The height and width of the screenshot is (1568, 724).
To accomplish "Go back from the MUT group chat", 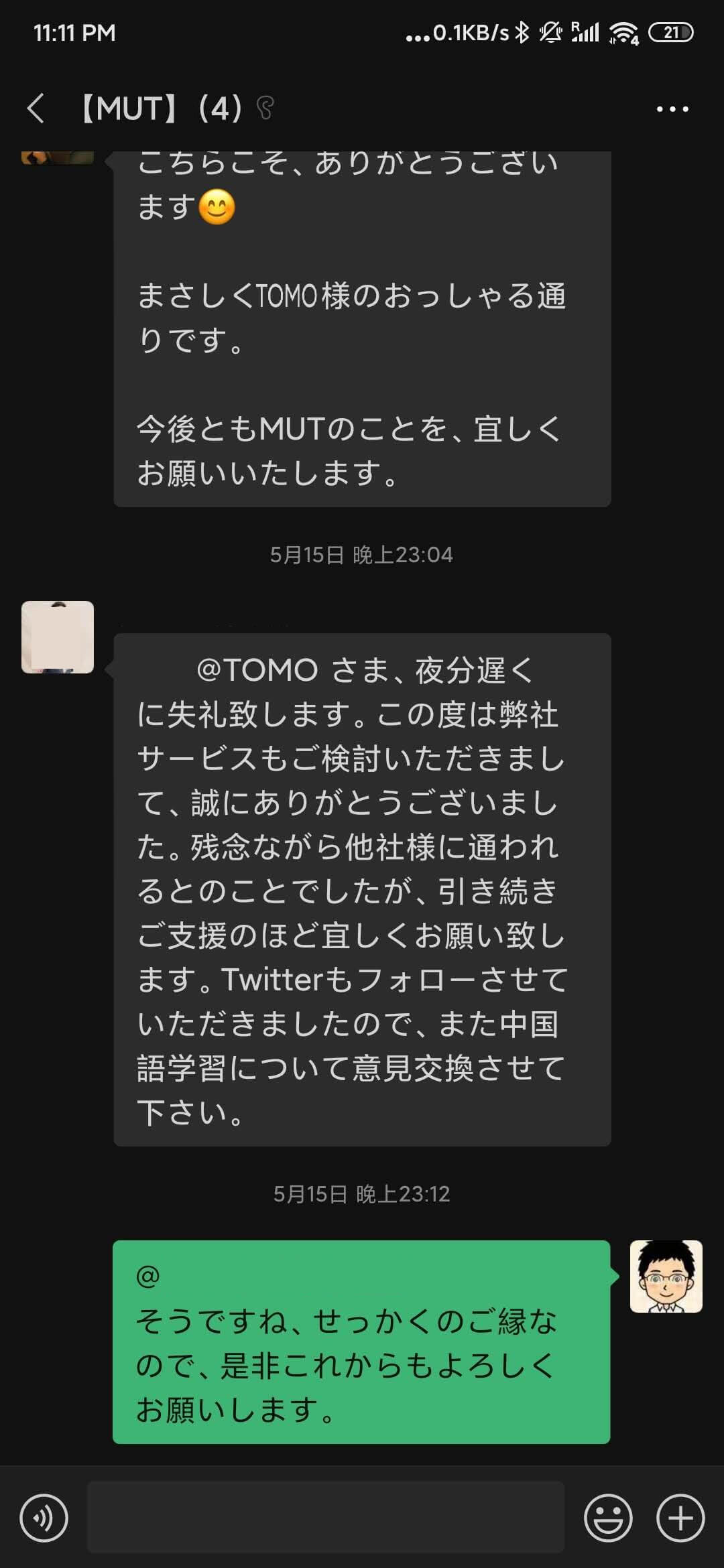I will (36, 109).
